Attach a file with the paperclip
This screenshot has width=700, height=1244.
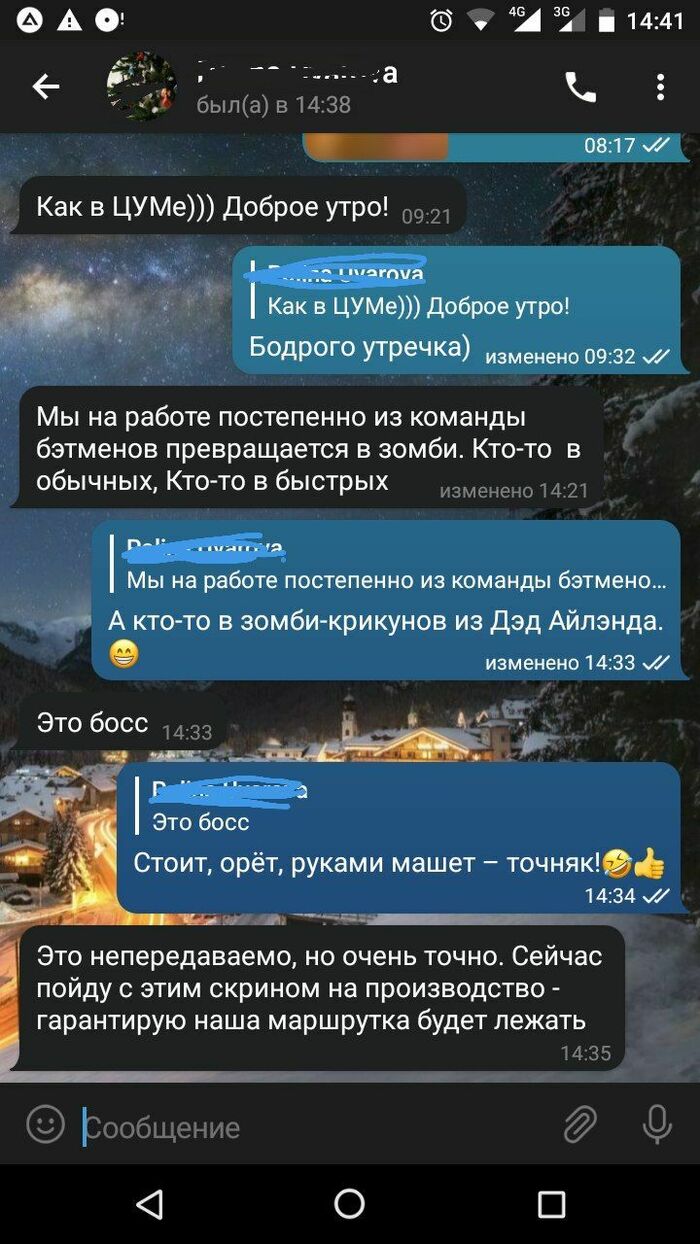click(x=580, y=1125)
